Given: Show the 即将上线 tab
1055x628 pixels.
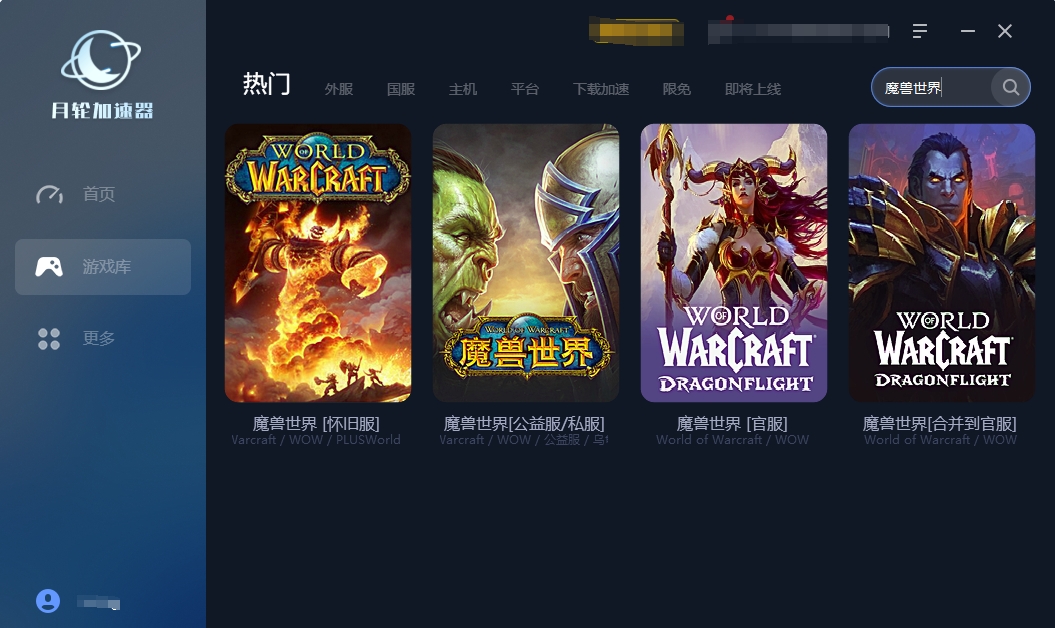Looking at the screenshot, I should [x=753, y=89].
